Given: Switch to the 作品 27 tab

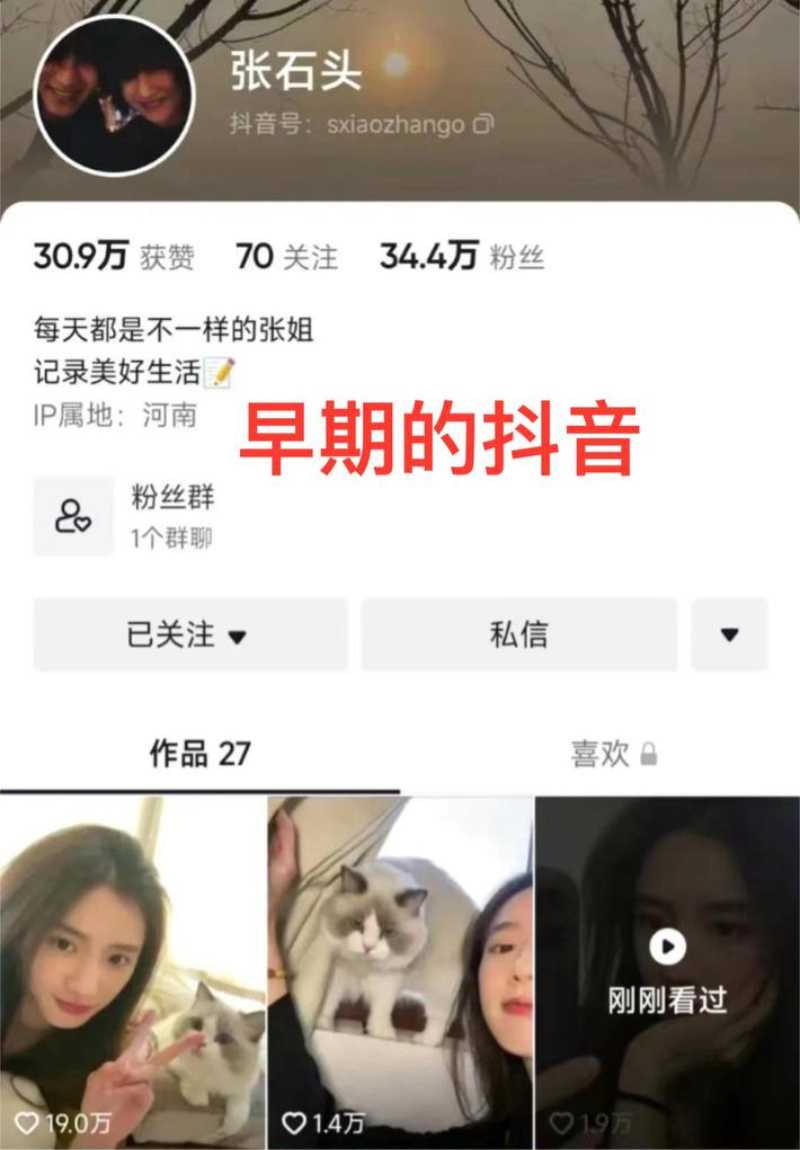Looking at the screenshot, I should point(200,754).
